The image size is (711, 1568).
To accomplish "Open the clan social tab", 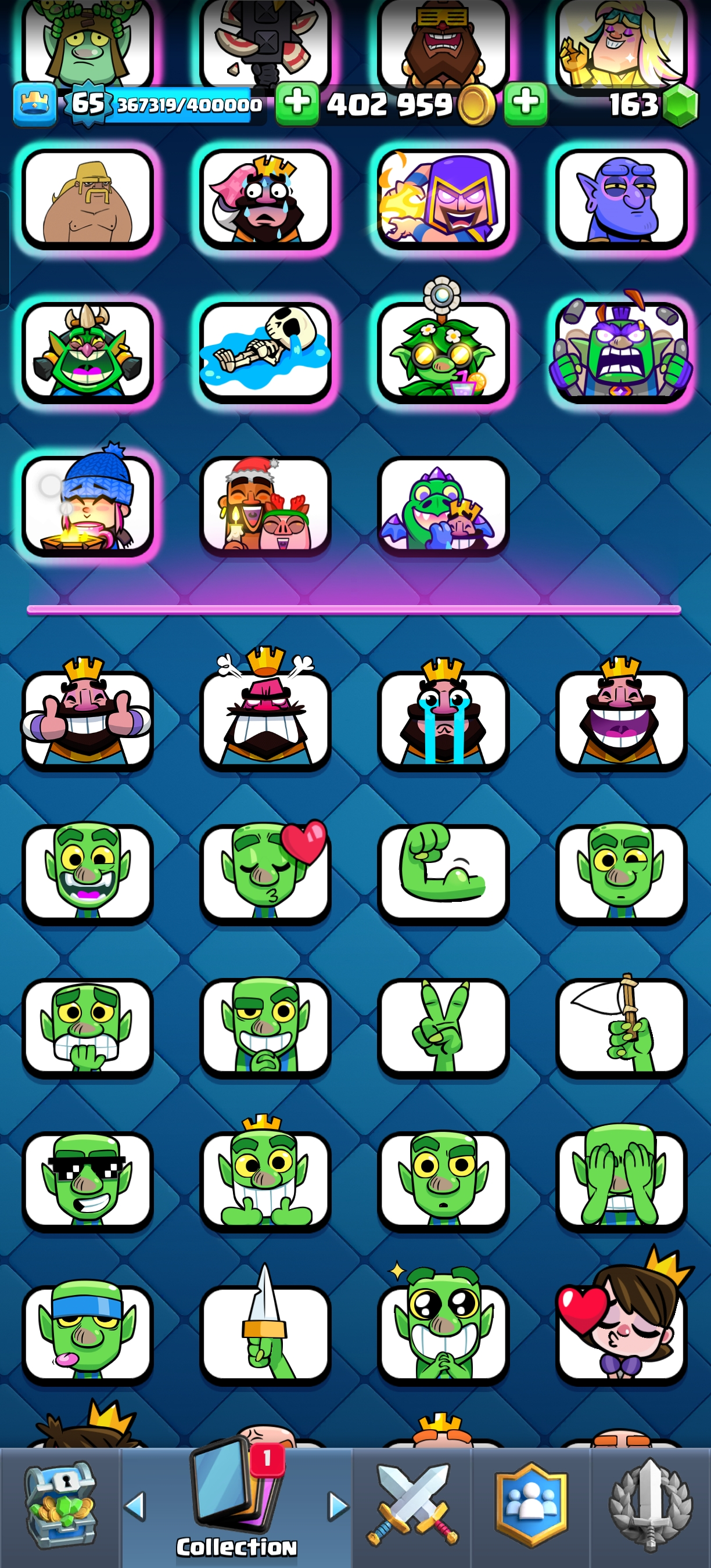I will click(x=532, y=1505).
